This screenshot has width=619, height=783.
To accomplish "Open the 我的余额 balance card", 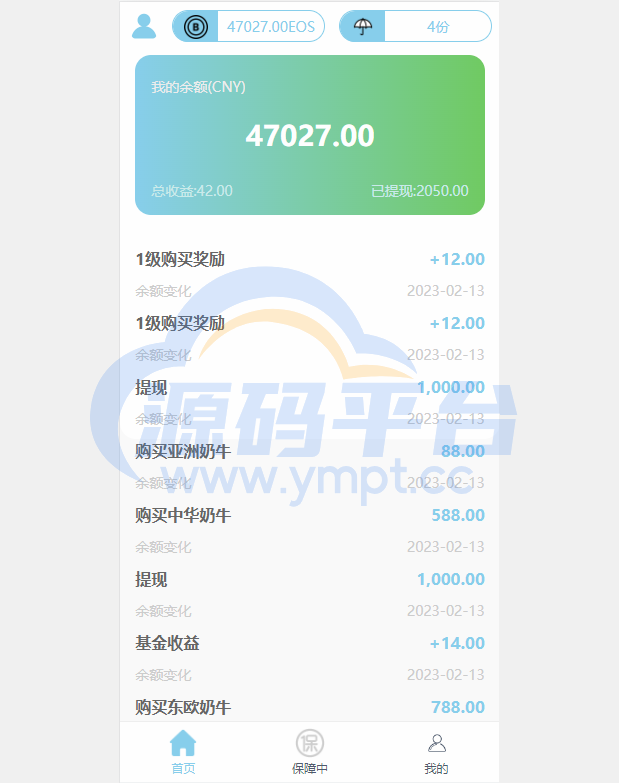I will coord(310,135).
